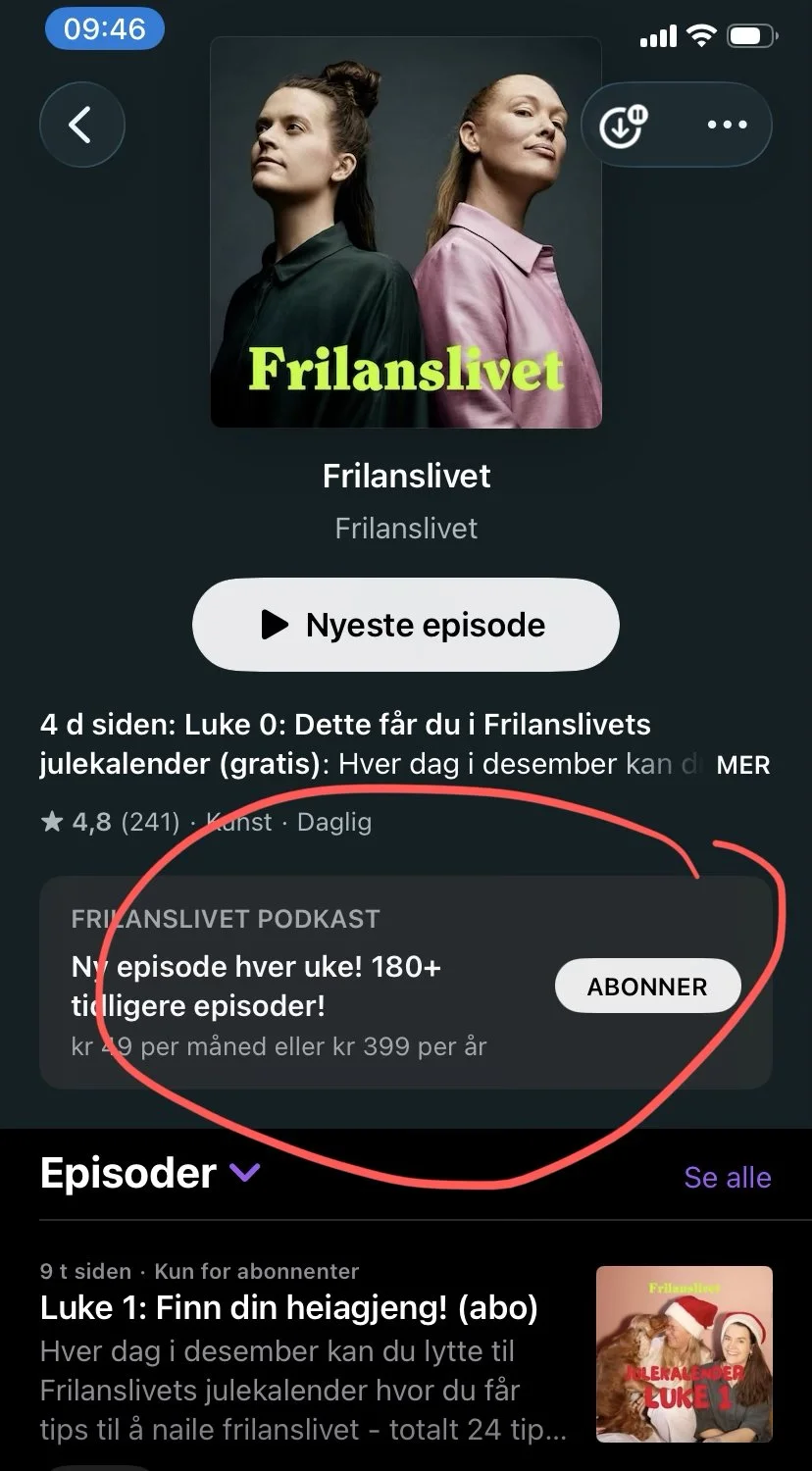Expand the description with MER
This screenshot has height=1471, width=812.
point(742,766)
